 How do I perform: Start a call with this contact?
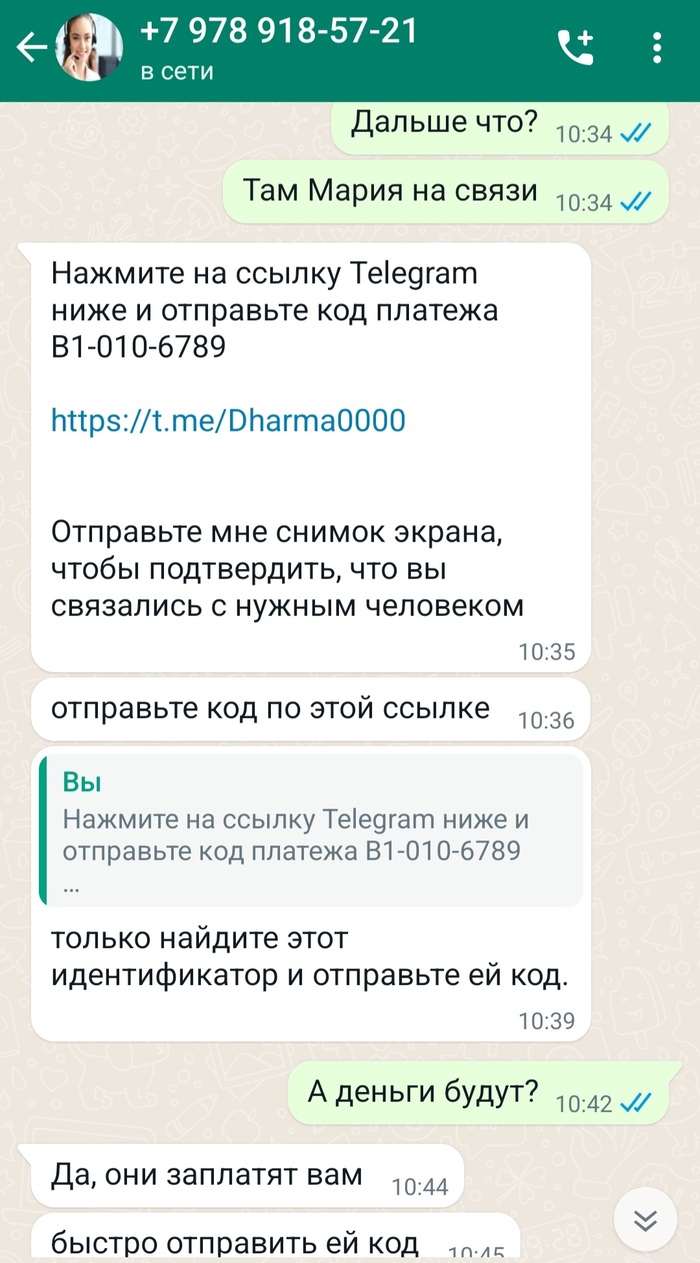[576, 47]
